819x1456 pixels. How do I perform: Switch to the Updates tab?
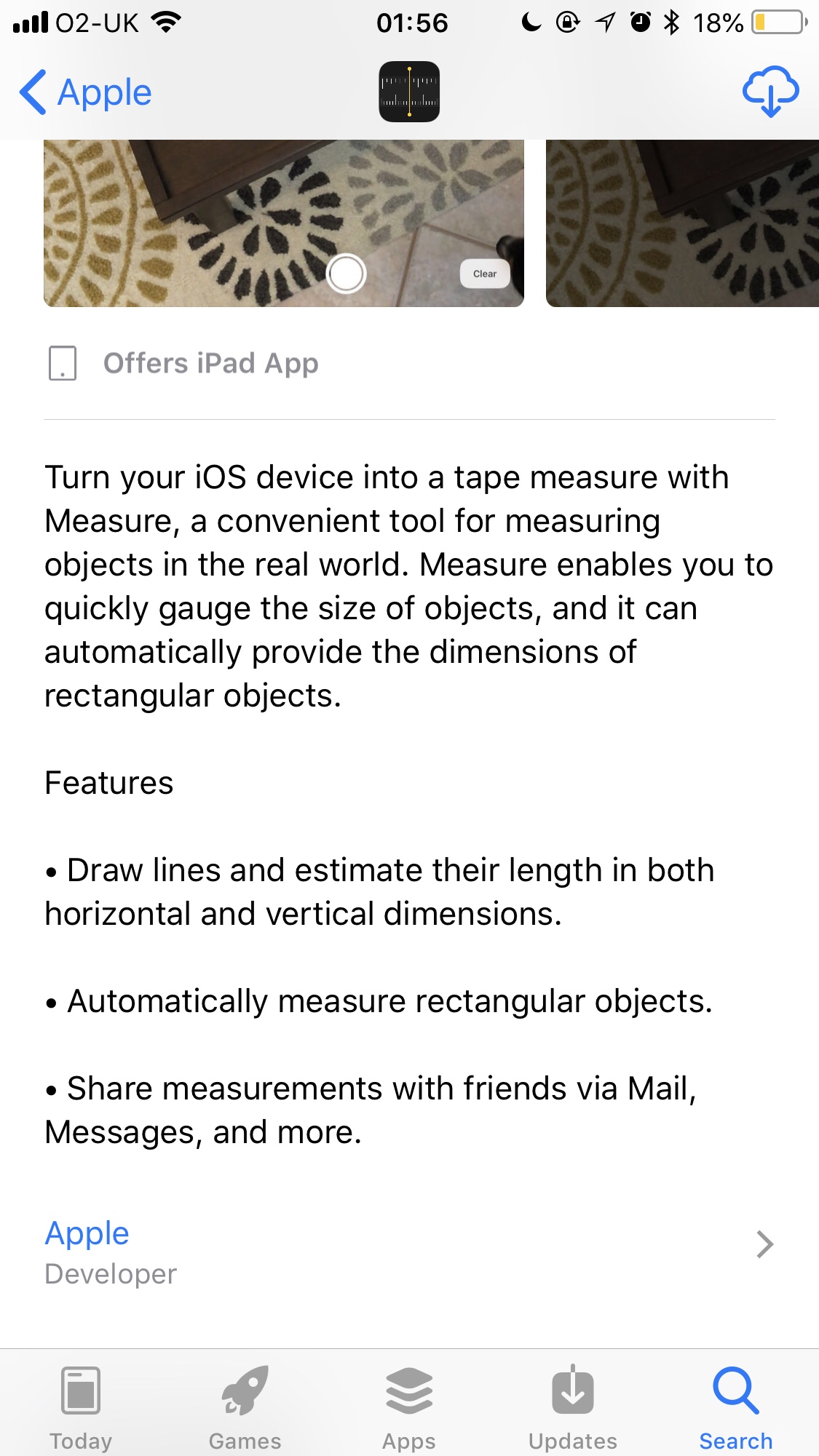(573, 1408)
